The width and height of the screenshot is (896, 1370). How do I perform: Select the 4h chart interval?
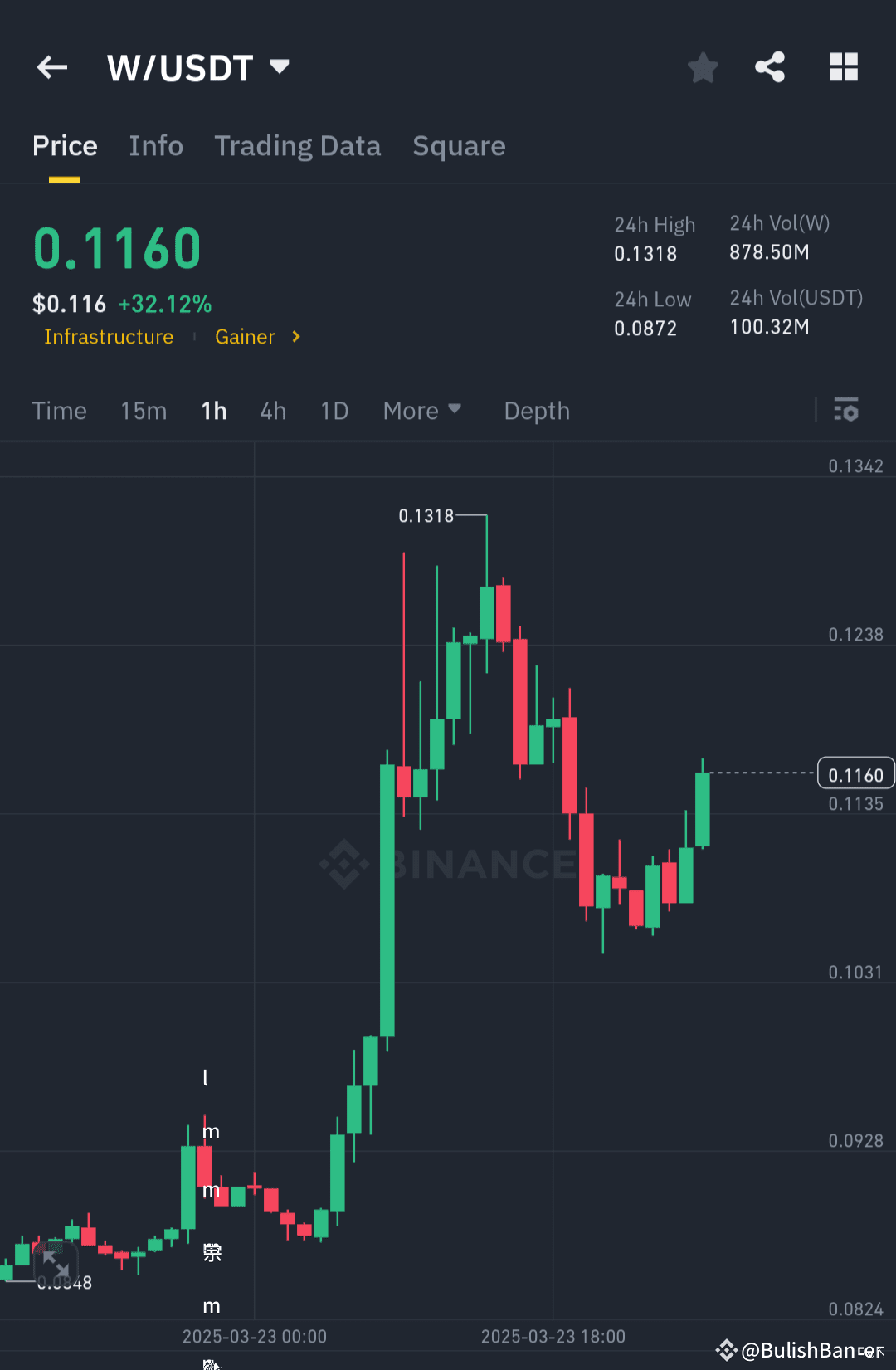tap(273, 410)
